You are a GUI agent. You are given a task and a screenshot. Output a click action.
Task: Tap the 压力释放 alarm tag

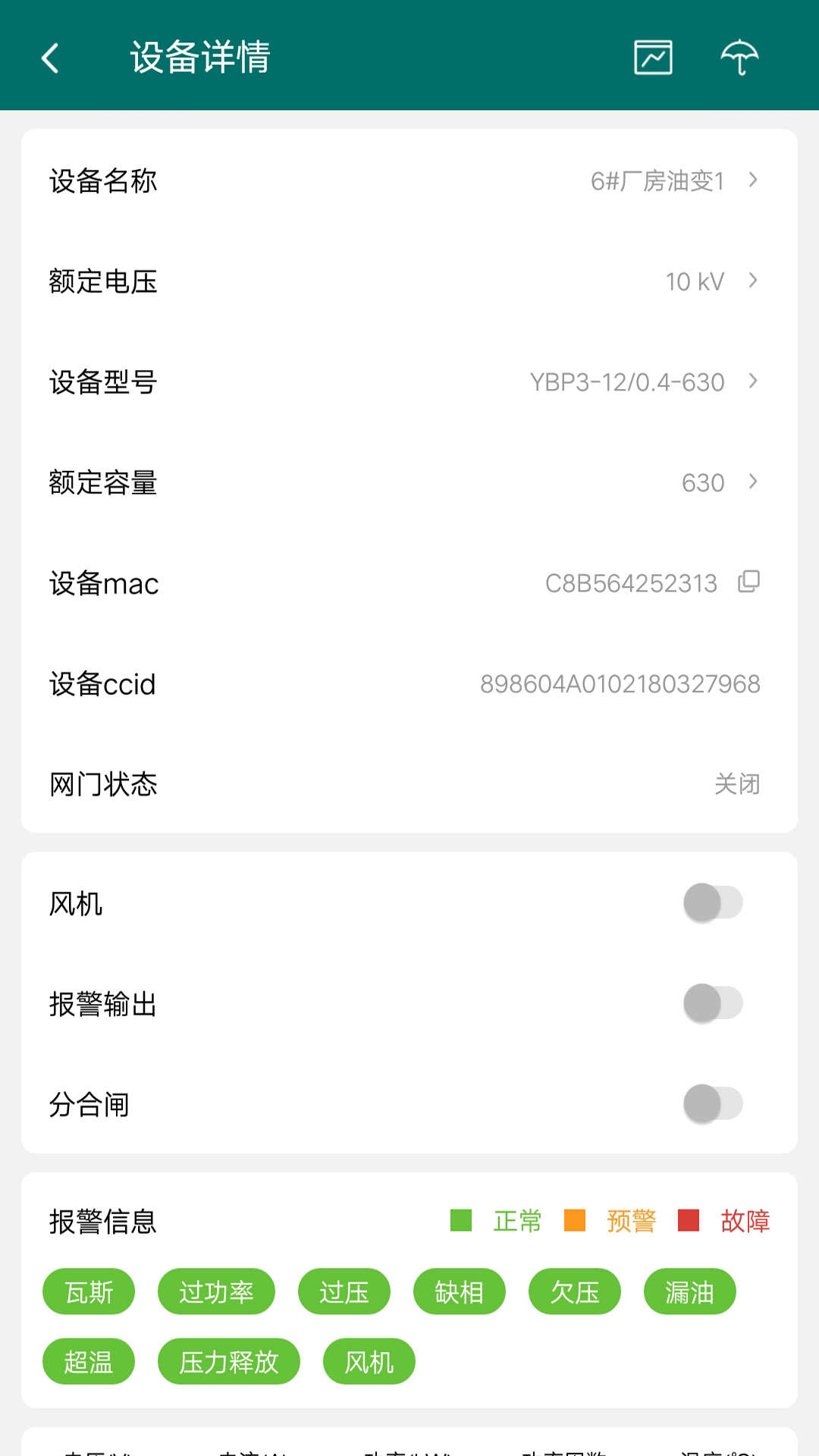pyautogui.click(x=228, y=1361)
